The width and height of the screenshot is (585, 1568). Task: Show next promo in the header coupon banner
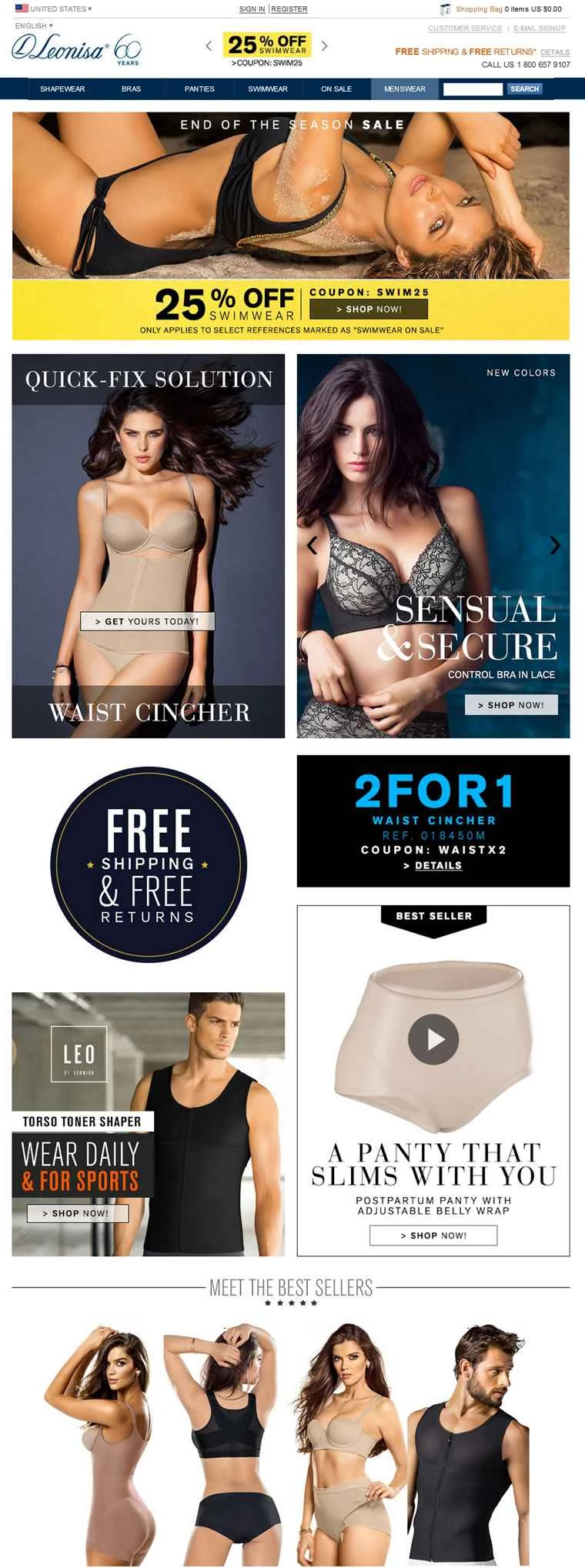click(x=324, y=46)
